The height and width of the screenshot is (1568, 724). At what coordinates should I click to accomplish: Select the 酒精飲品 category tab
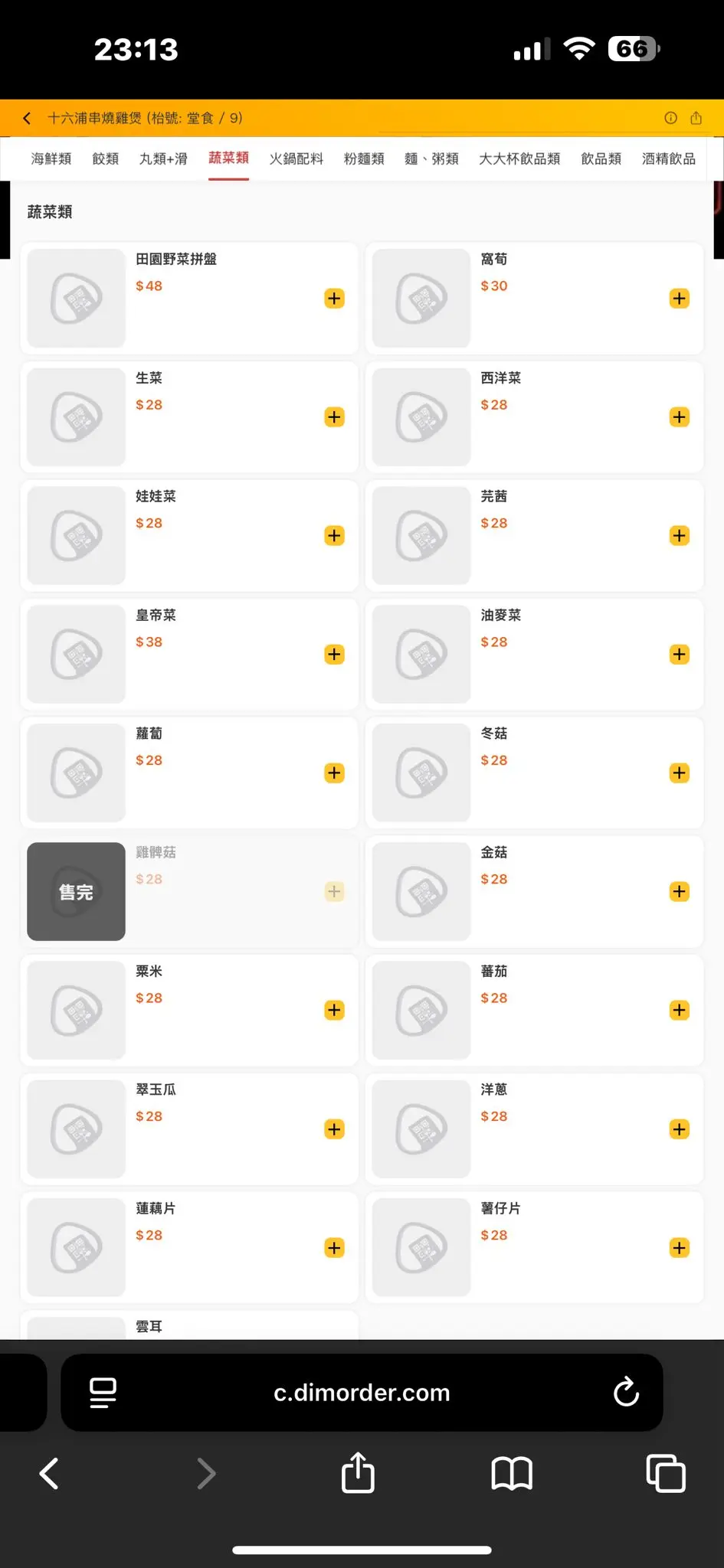[668, 158]
